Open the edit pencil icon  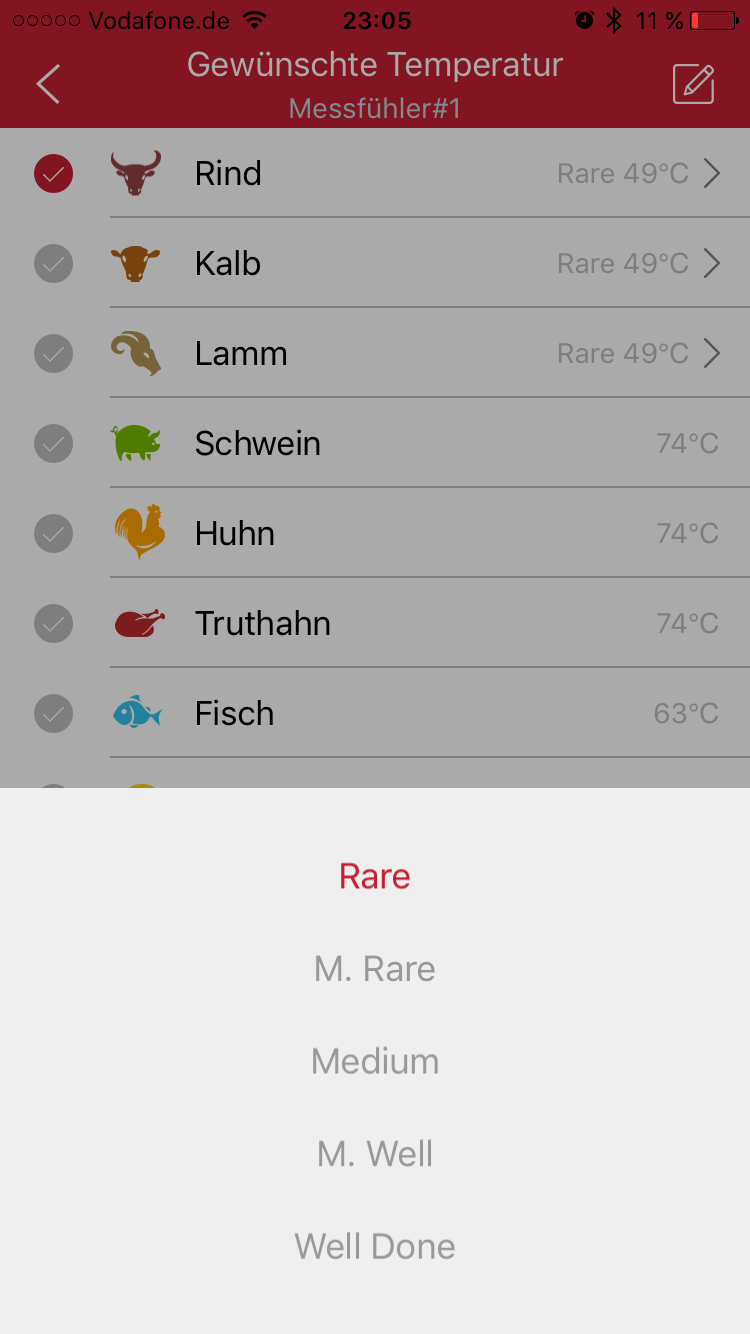coord(693,84)
